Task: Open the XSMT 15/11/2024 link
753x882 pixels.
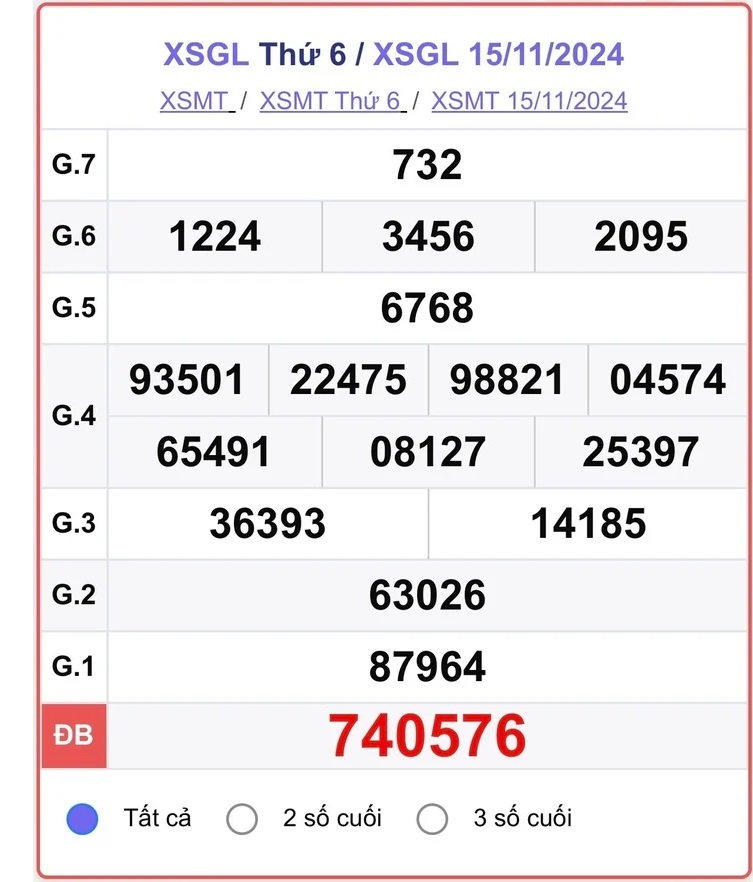Action: pyautogui.click(x=529, y=101)
